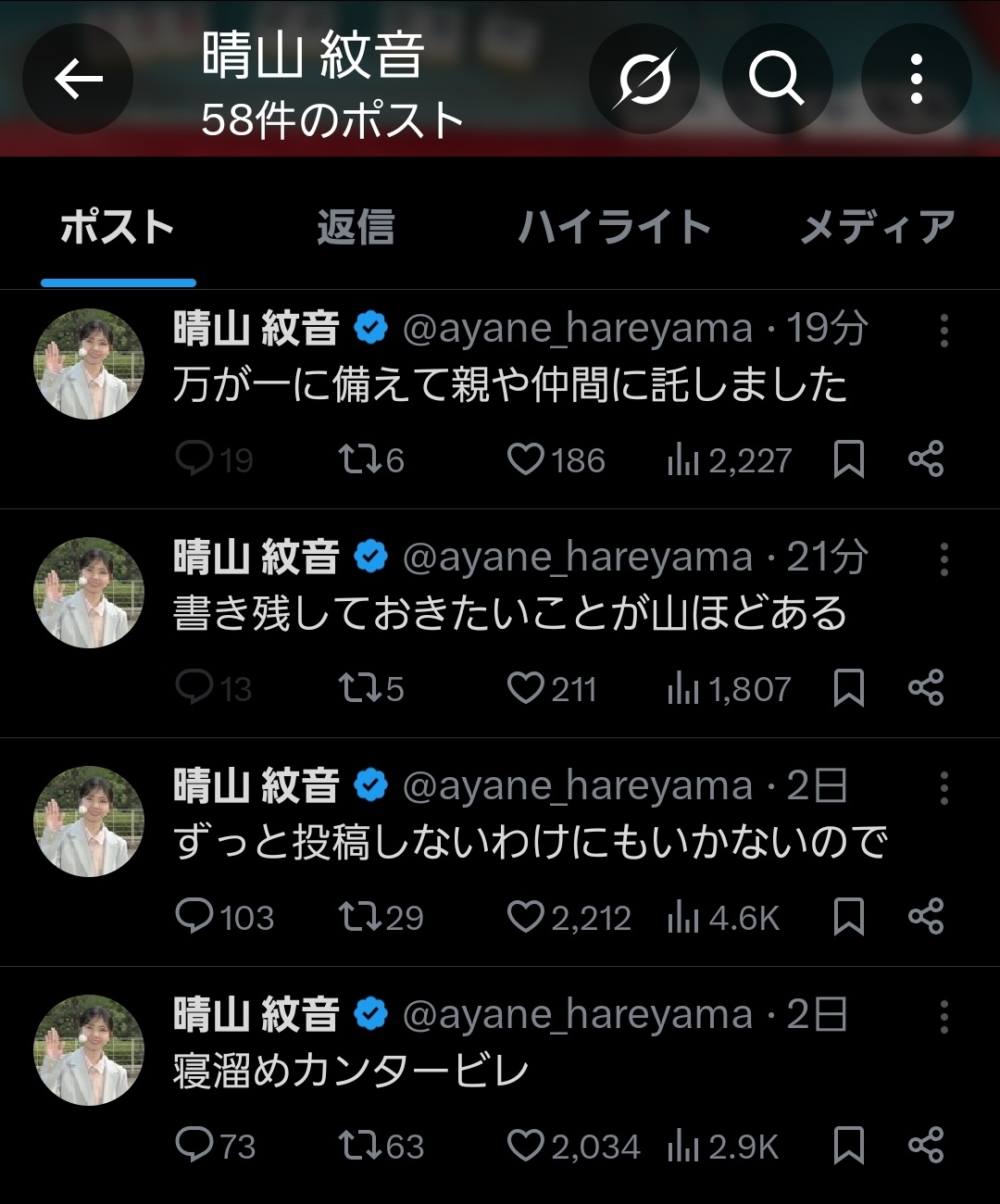This screenshot has height=1204, width=1000.
Task: Open options for the 21分 post
Action: tap(944, 559)
